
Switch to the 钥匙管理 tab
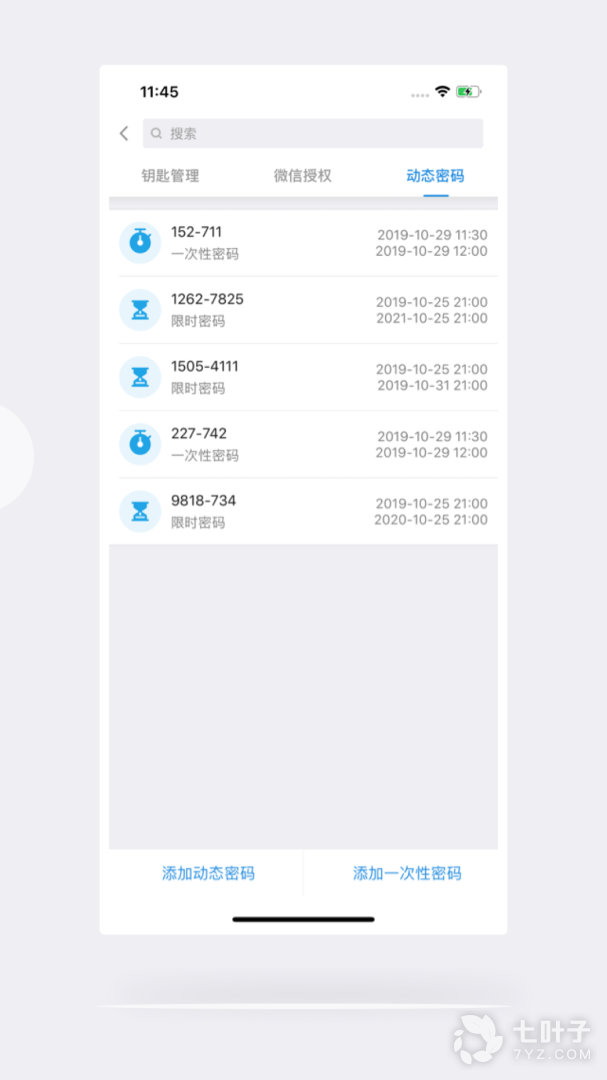pos(170,176)
